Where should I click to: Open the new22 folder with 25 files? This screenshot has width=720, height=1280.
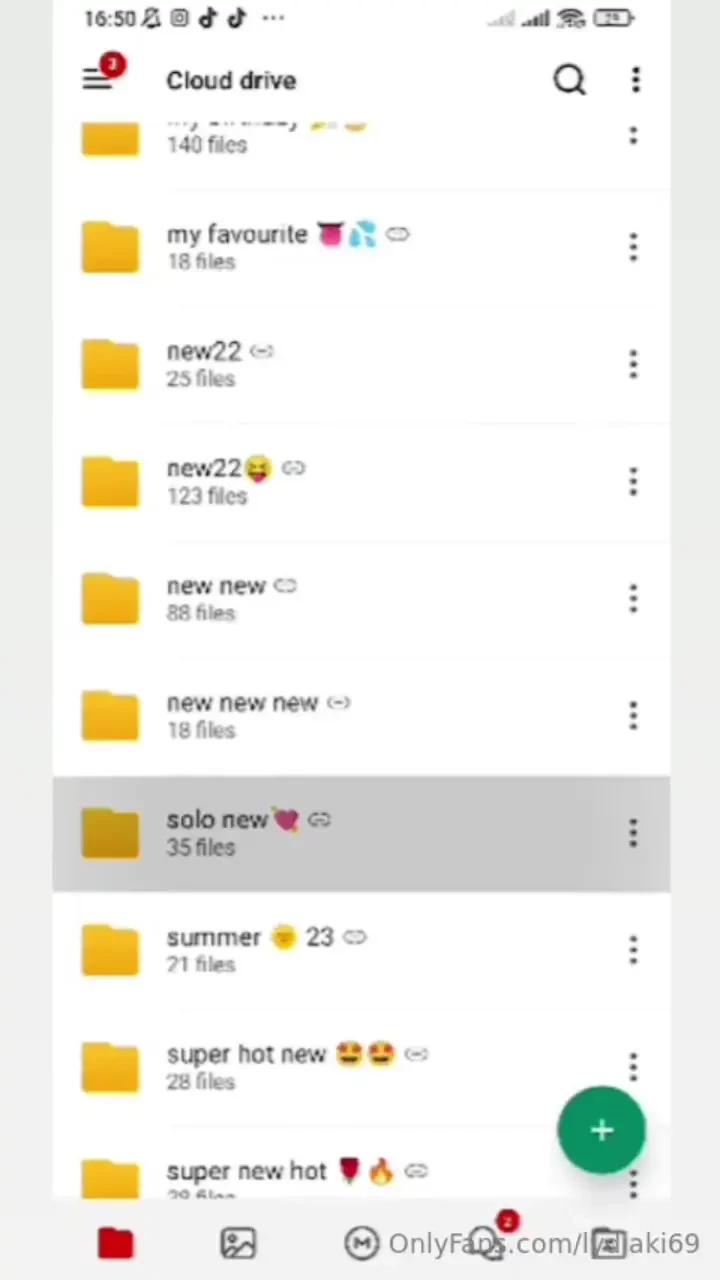(204, 364)
